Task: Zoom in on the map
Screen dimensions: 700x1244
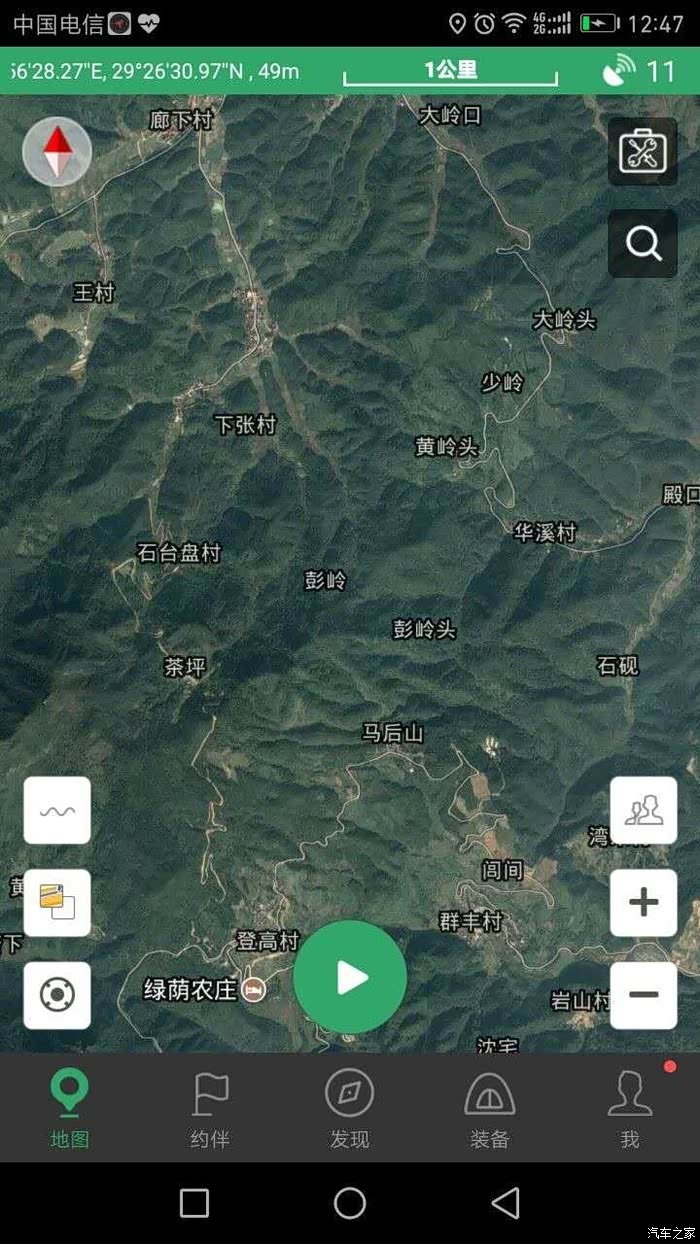Action: (643, 902)
